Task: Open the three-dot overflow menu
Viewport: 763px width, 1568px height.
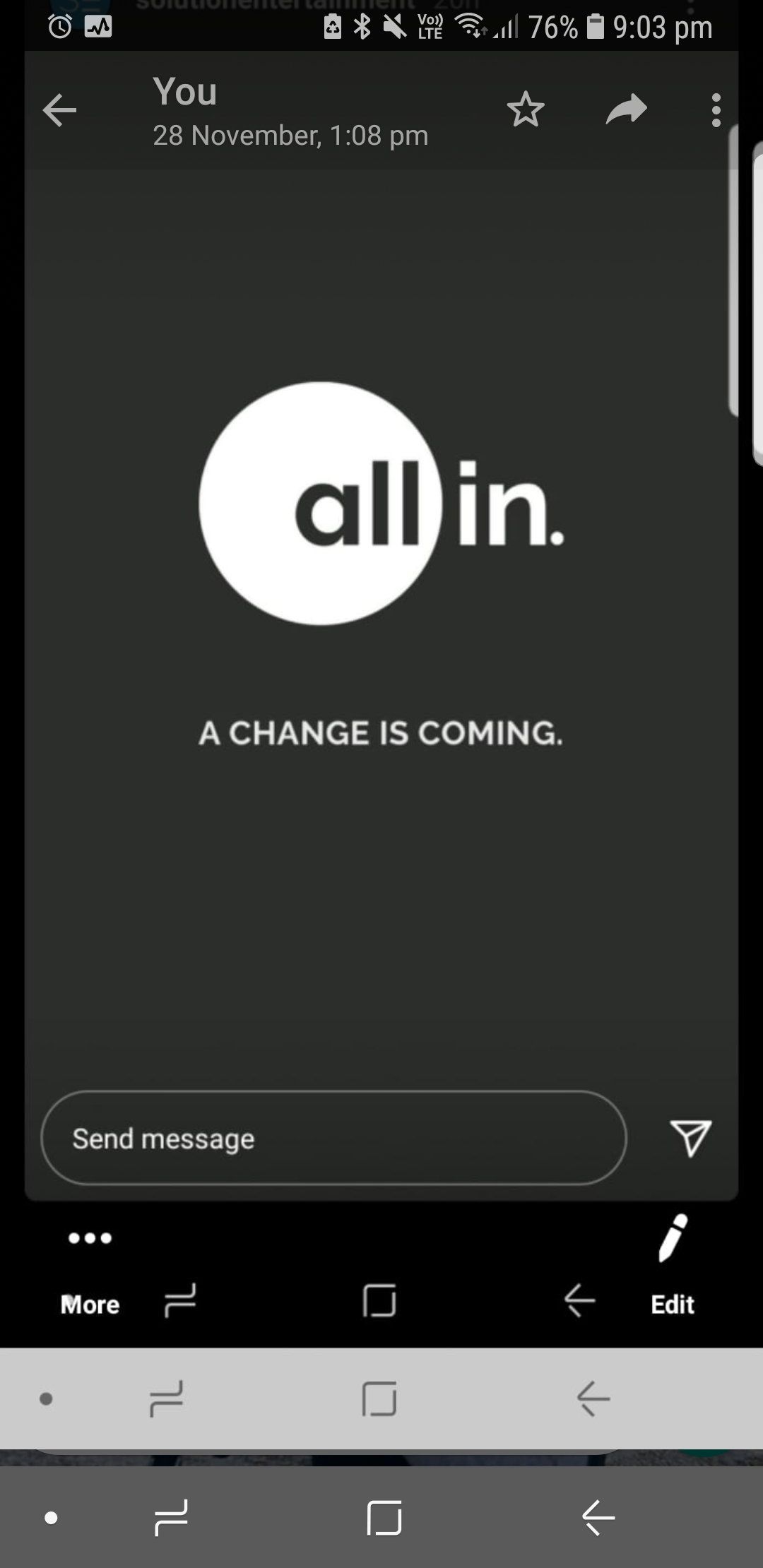Action: [716, 110]
